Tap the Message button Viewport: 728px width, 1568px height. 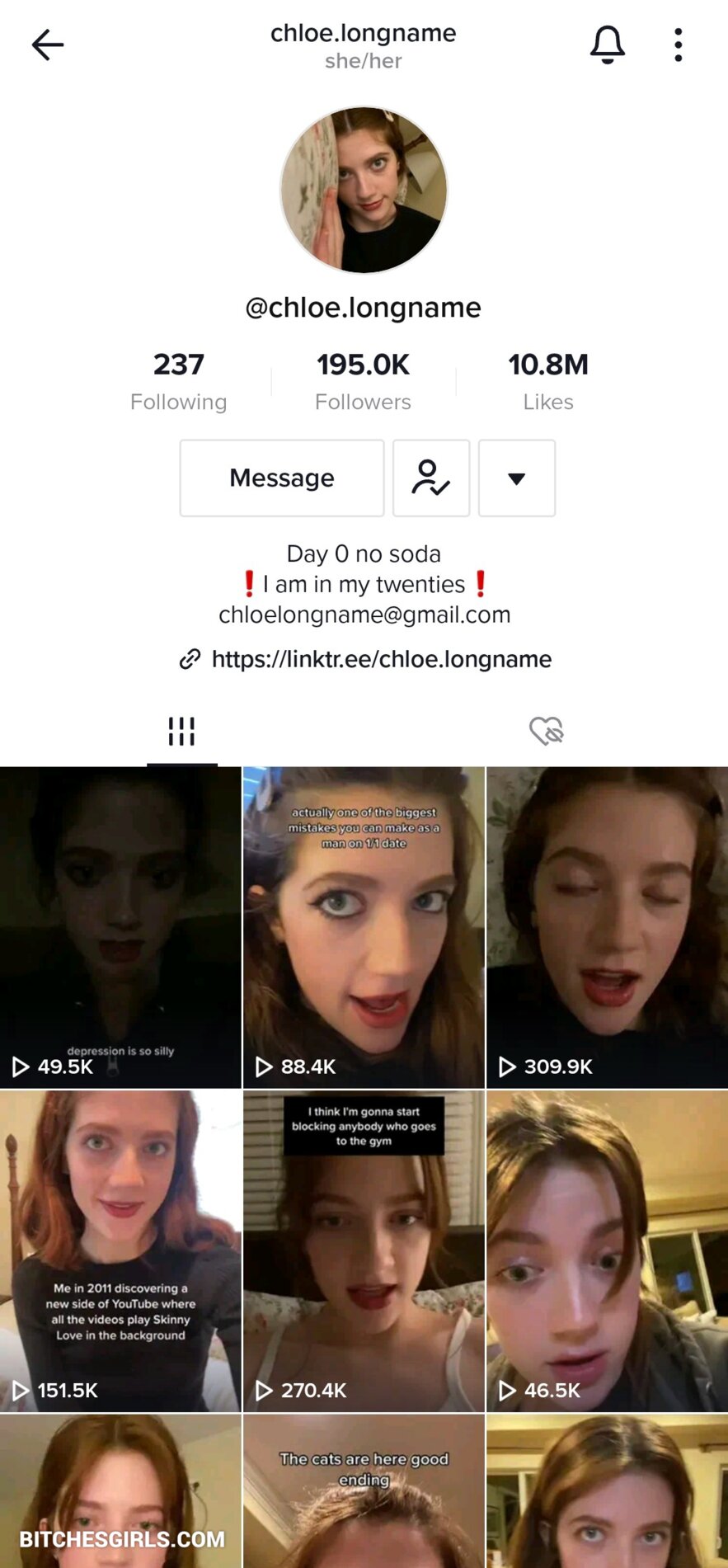point(282,478)
